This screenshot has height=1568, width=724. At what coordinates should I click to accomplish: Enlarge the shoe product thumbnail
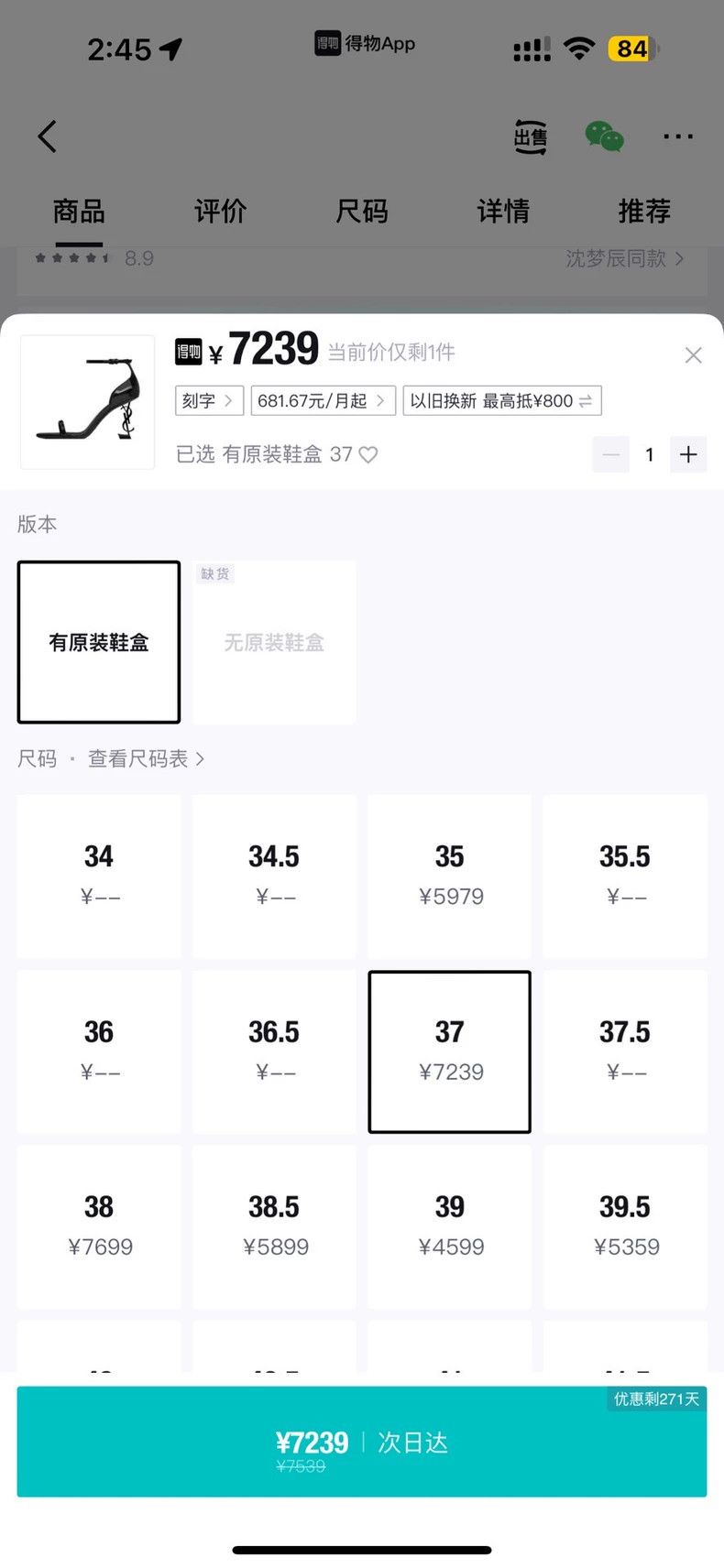[x=88, y=402]
